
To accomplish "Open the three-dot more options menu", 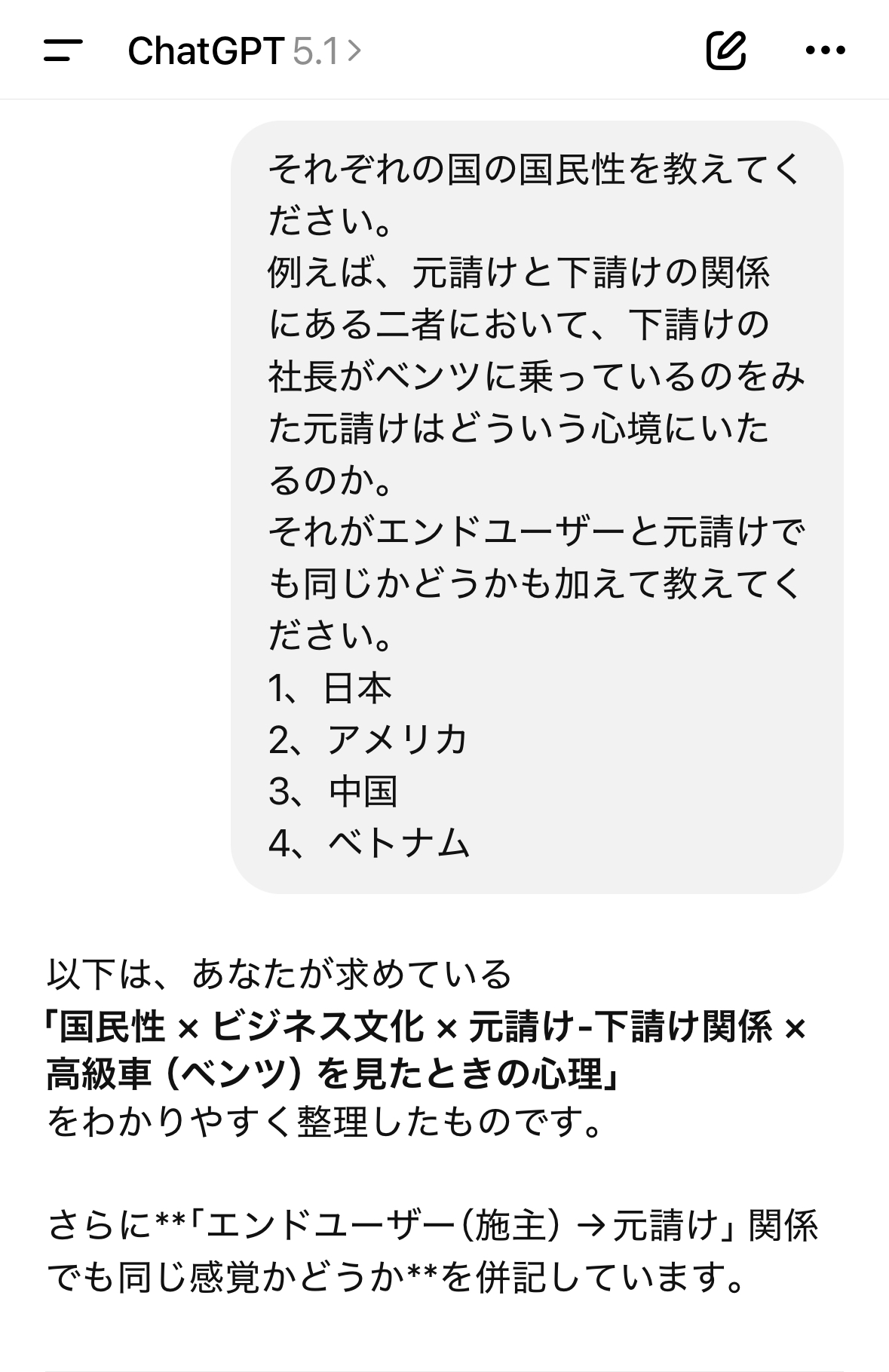I will point(825,51).
